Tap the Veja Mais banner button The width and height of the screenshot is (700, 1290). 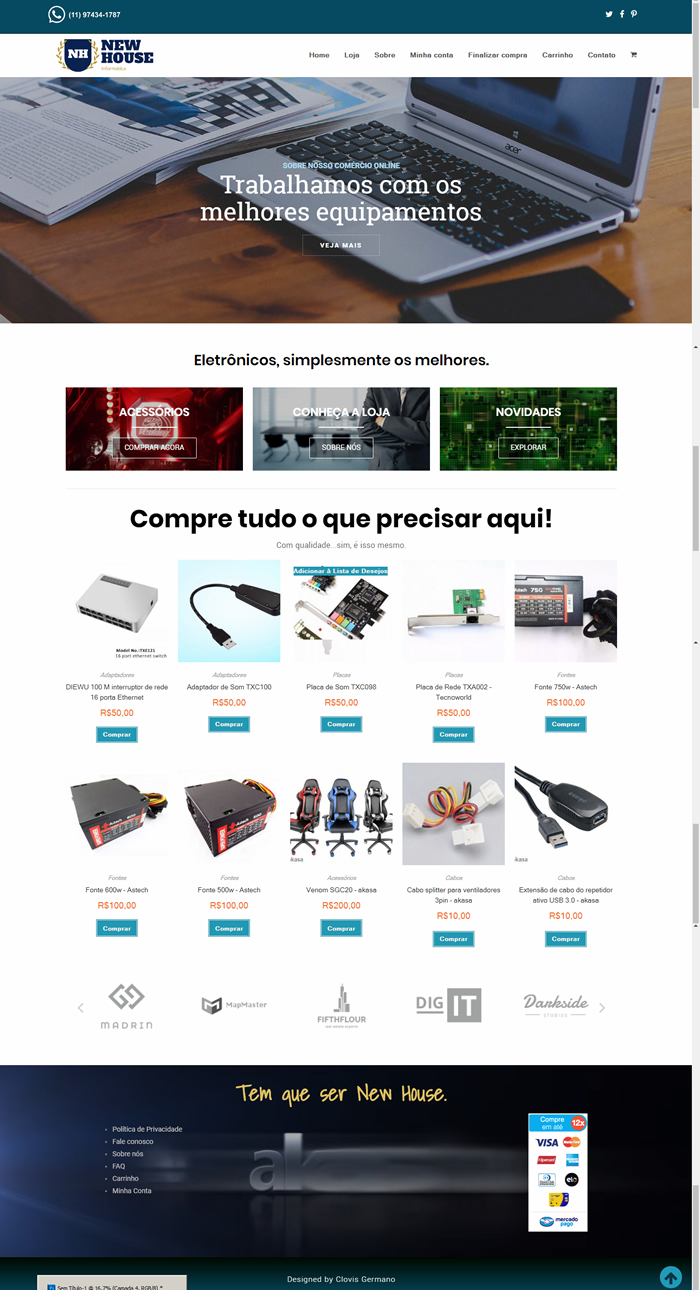click(341, 245)
